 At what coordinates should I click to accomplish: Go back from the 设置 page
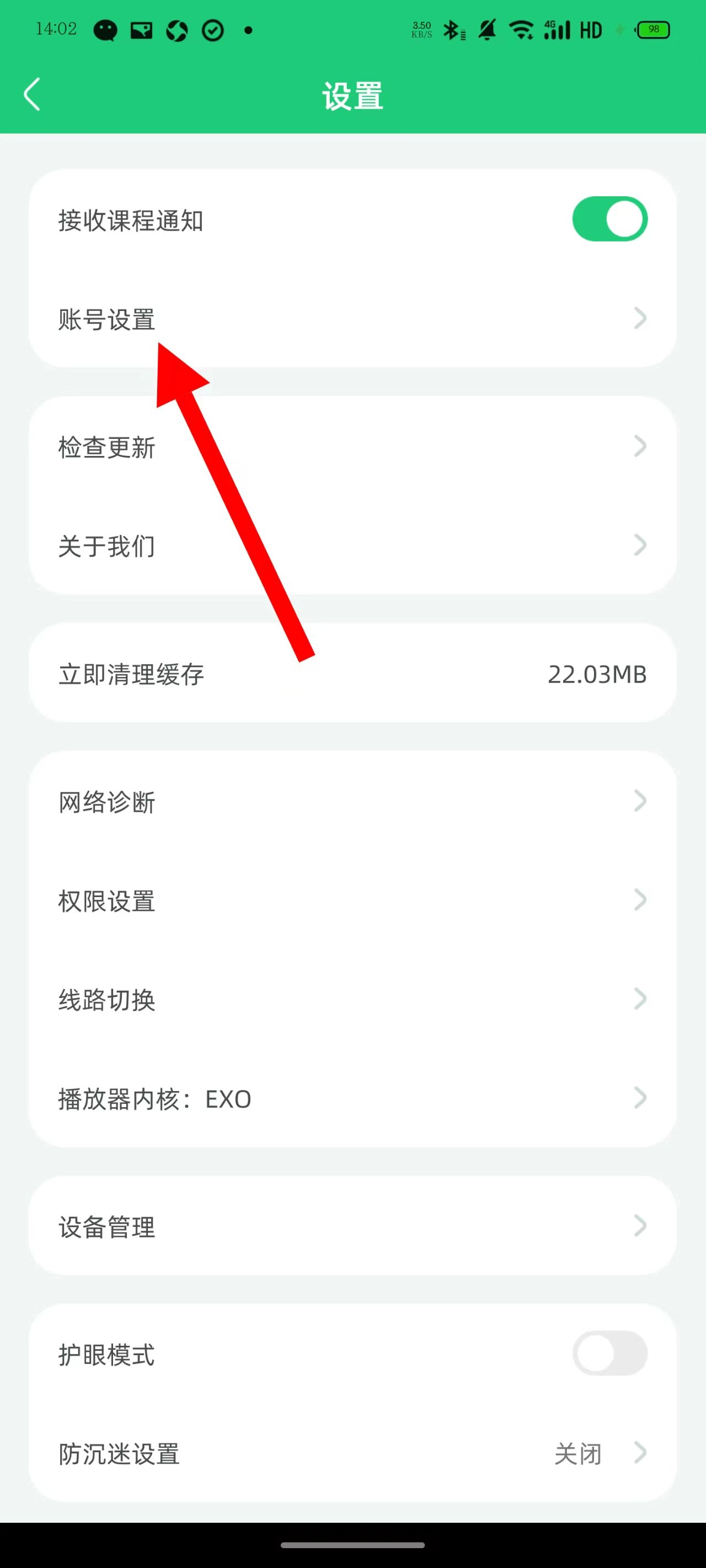tap(31, 94)
